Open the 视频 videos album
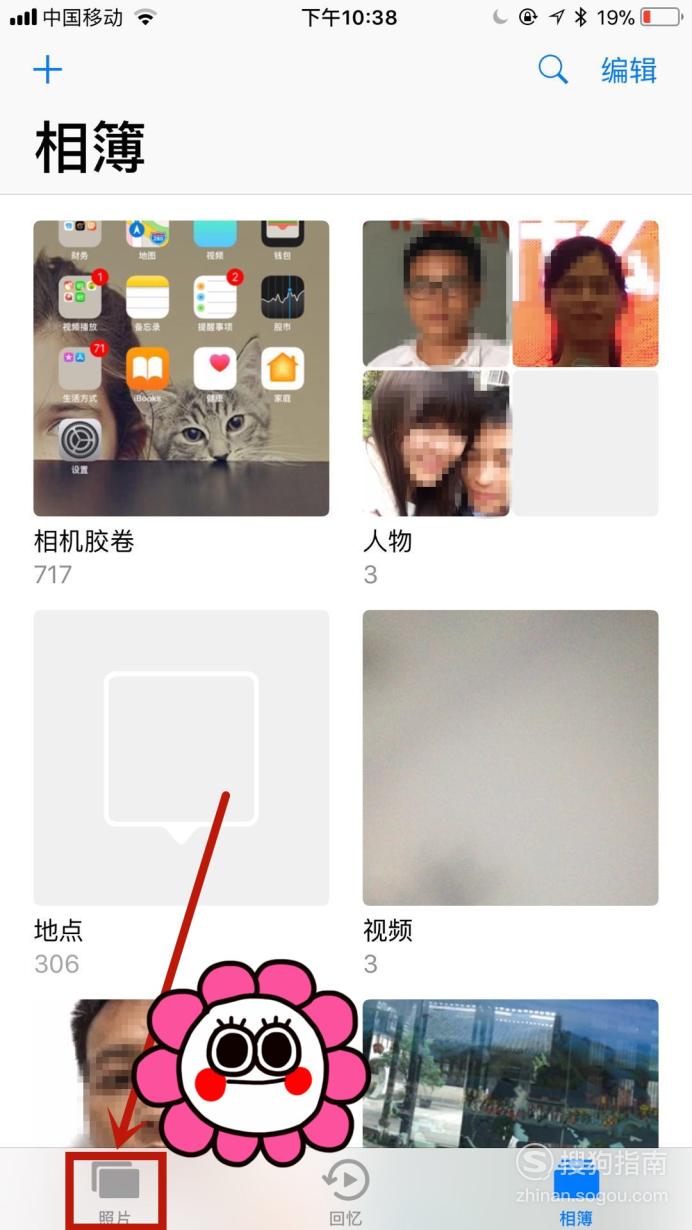 click(510, 757)
